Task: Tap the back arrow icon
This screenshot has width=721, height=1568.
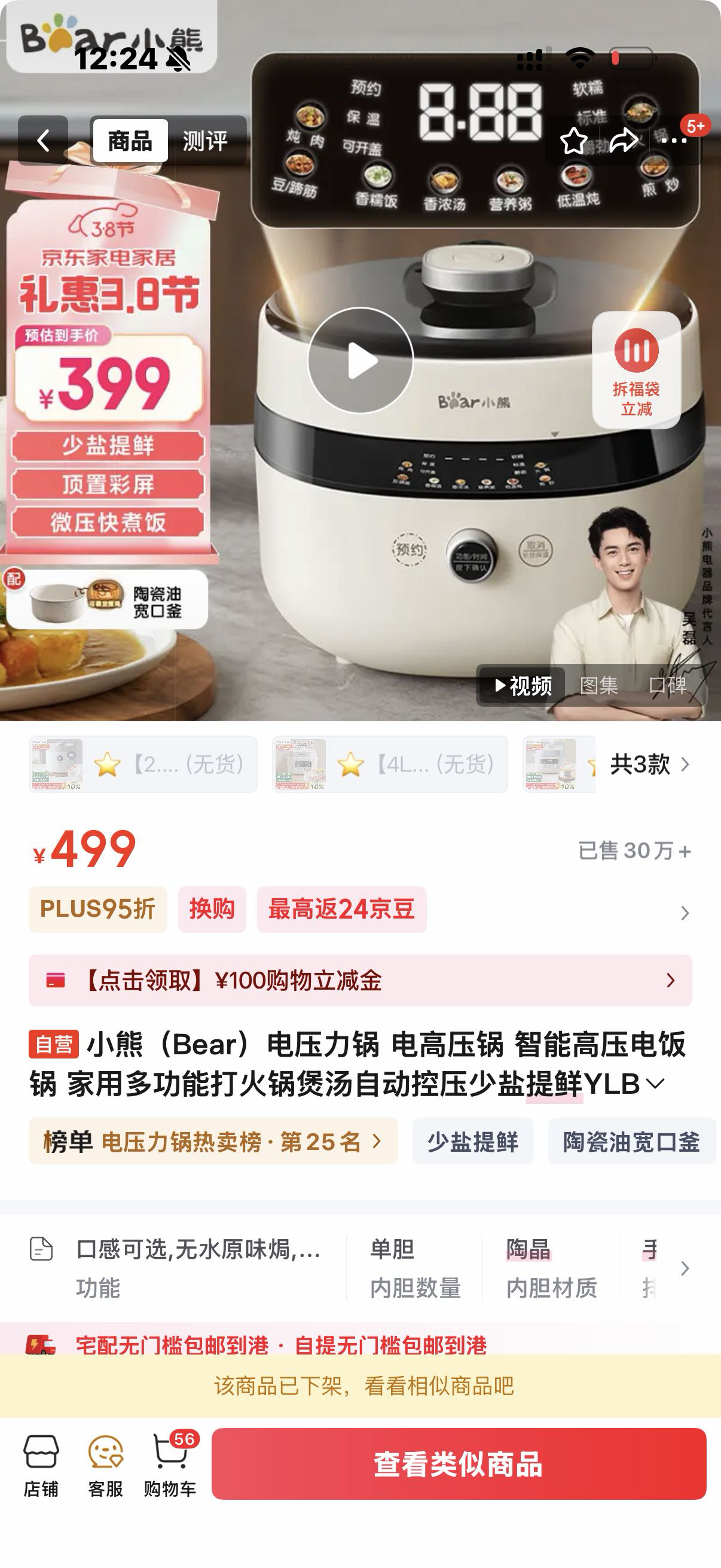Action: coord(42,140)
